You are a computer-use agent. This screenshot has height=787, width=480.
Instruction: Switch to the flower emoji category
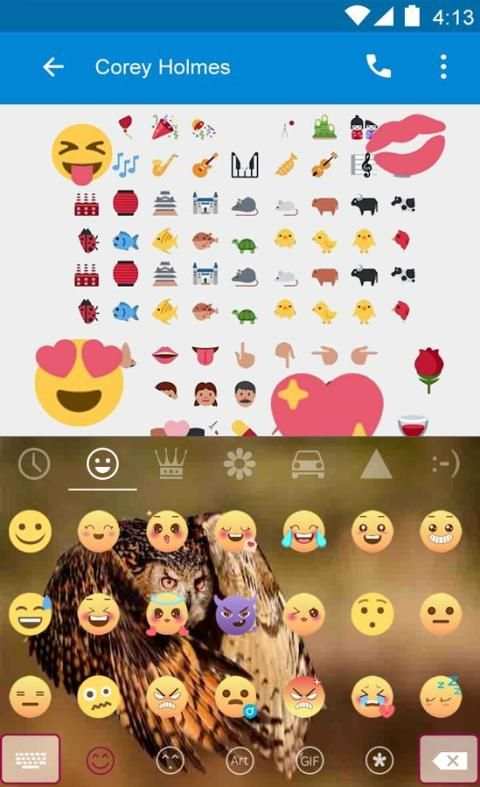[x=239, y=463]
